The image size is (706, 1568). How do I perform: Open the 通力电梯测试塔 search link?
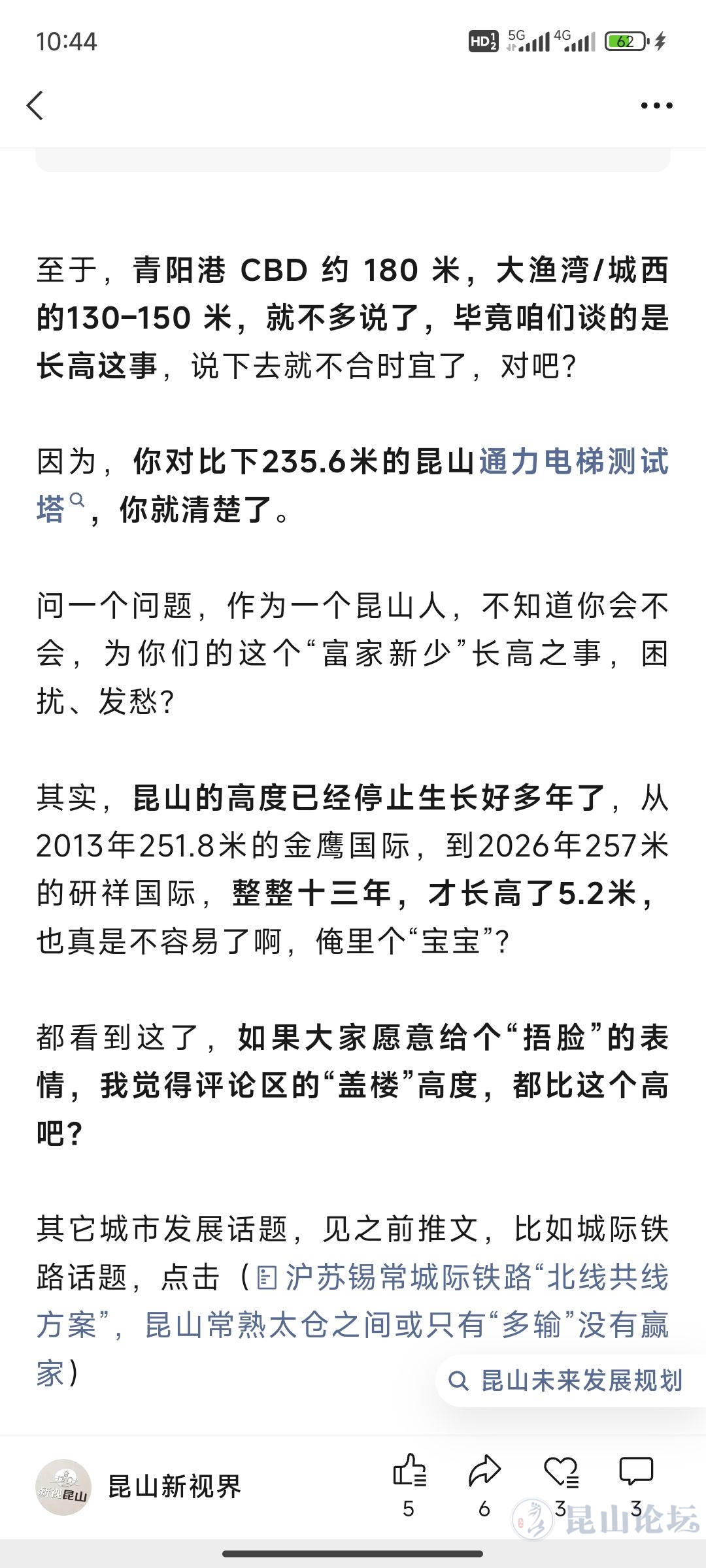coord(573,462)
